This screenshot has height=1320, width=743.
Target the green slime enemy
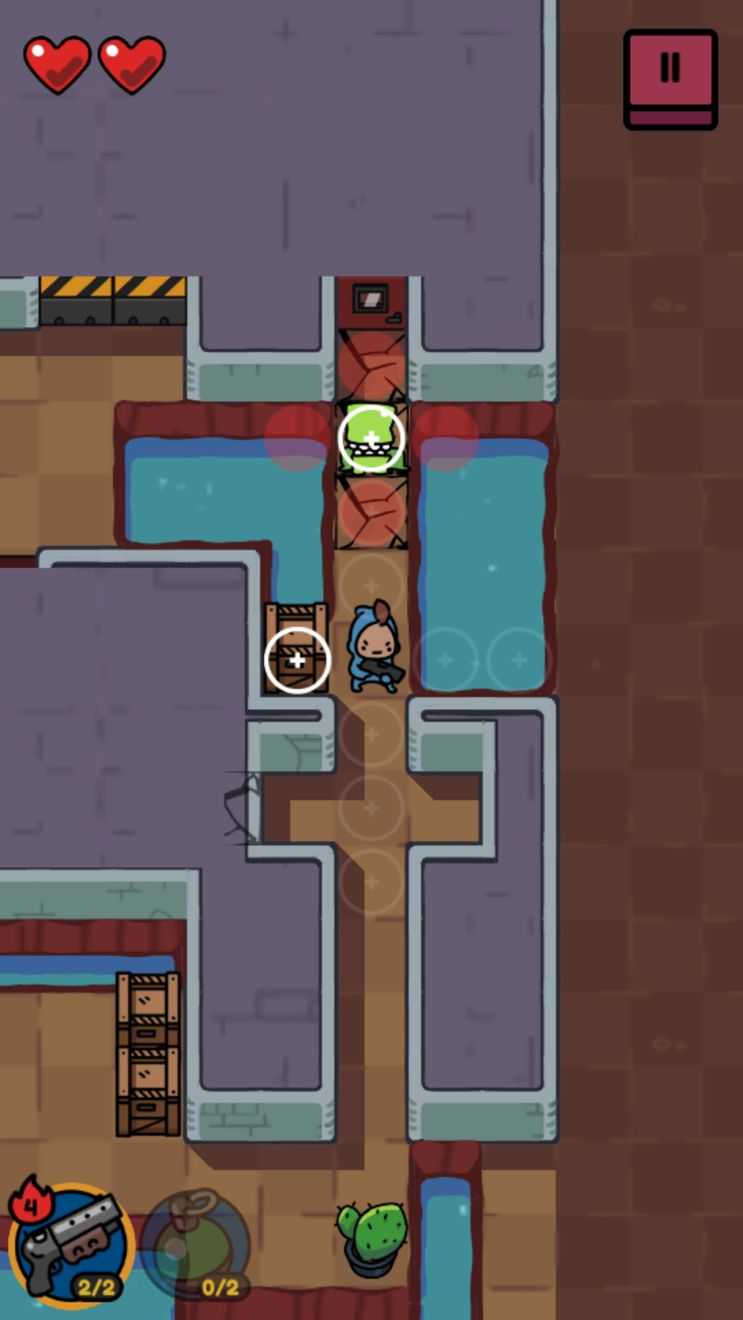[x=371, y=439]
